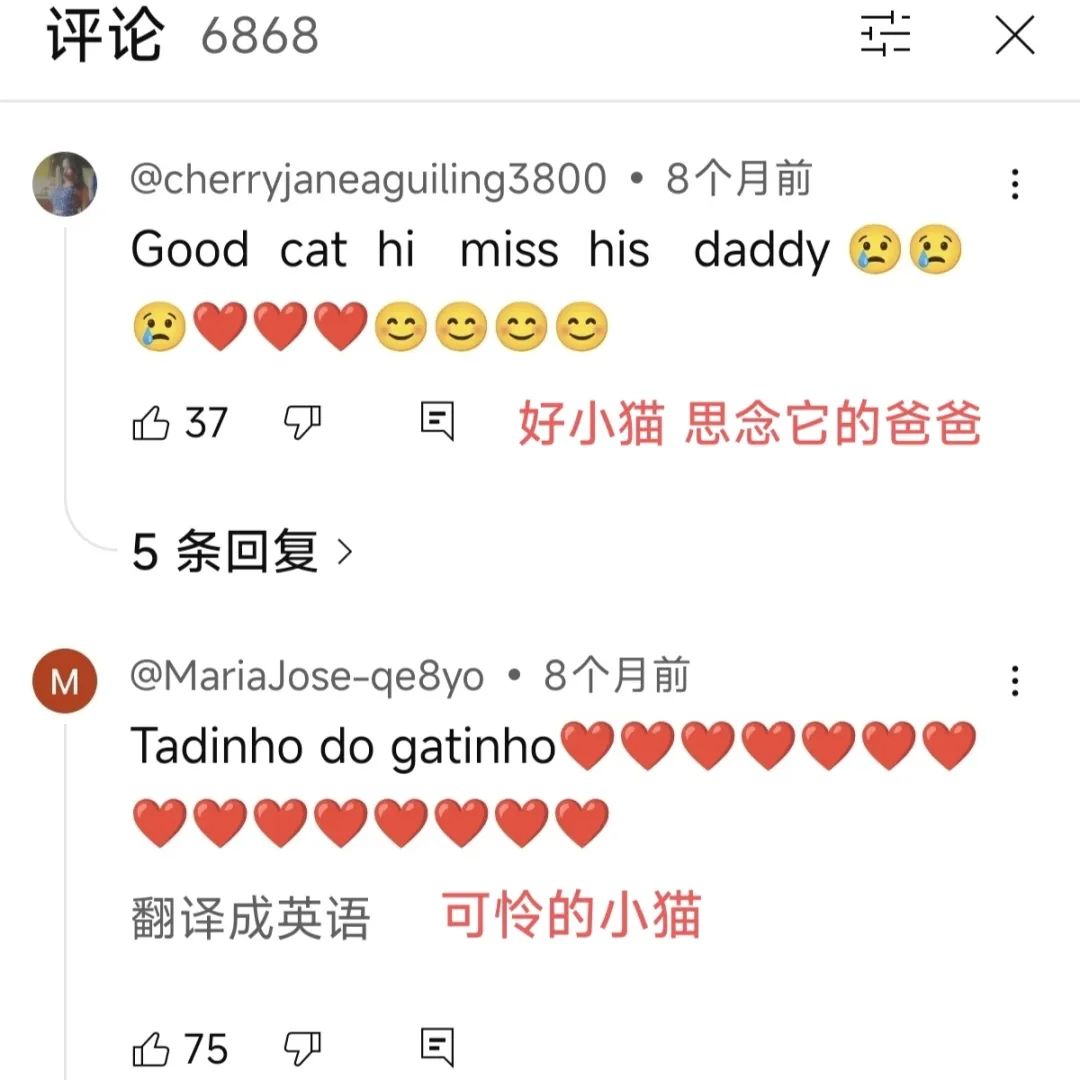Open overflow menu on MariaJose-qe8yo's comment
1080x1080 pixels.
1015,682
